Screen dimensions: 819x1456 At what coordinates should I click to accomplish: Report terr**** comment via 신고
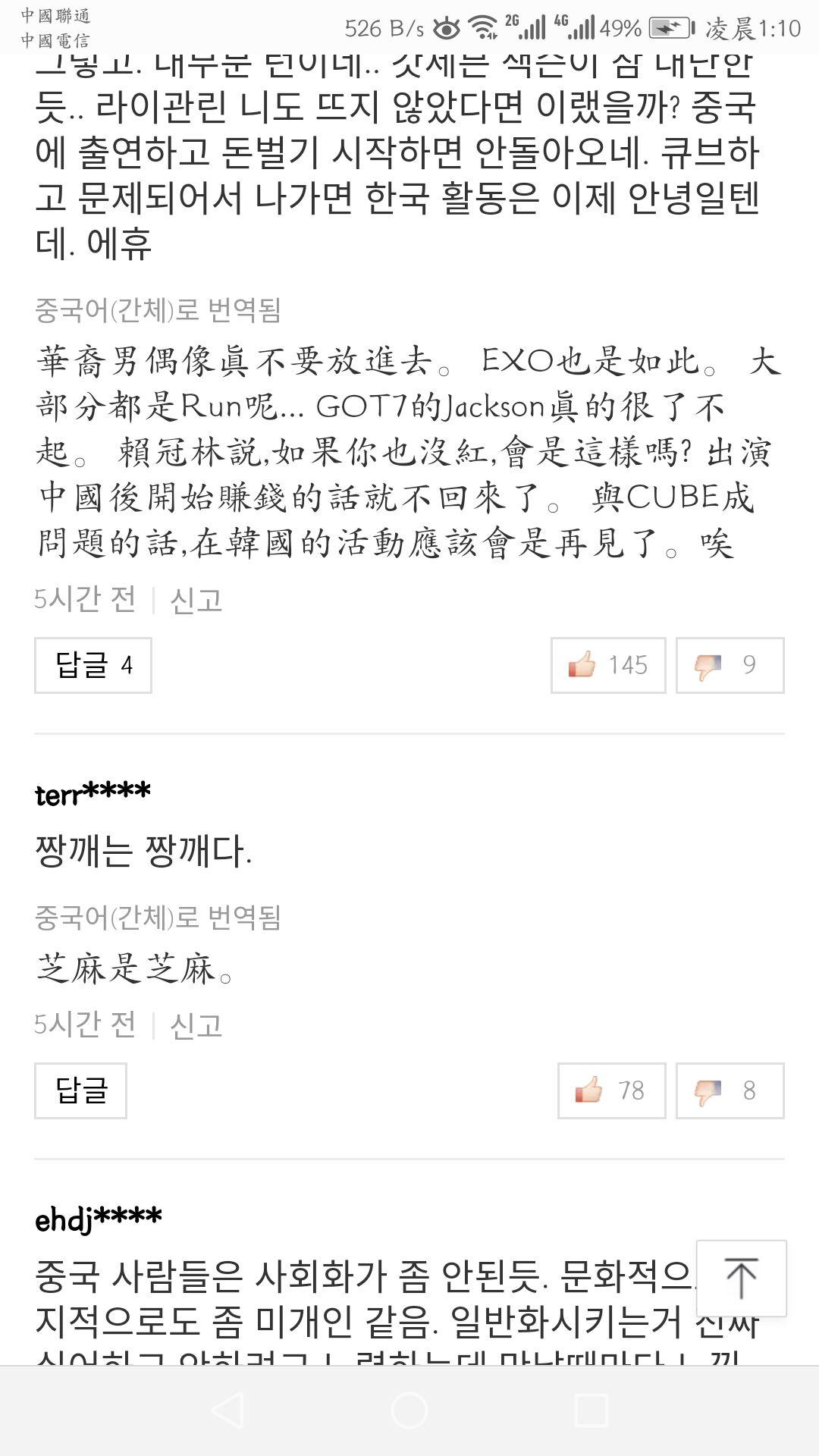click(196, 1025)
